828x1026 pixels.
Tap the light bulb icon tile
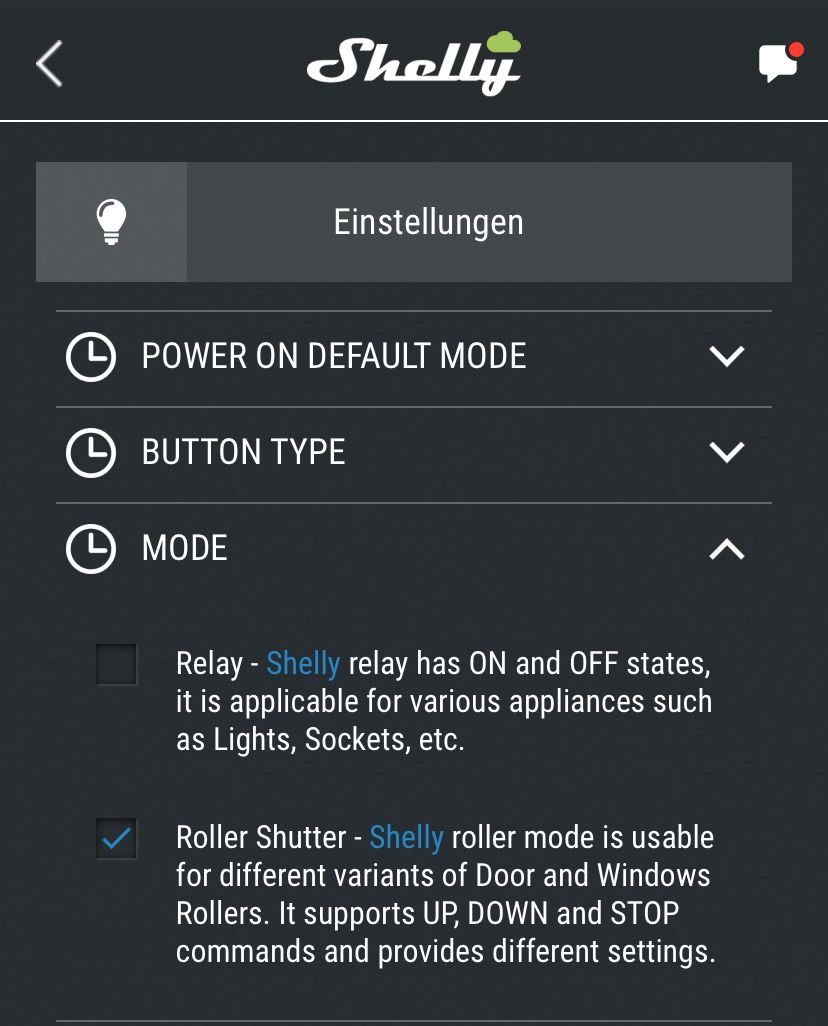click(112, 222)
